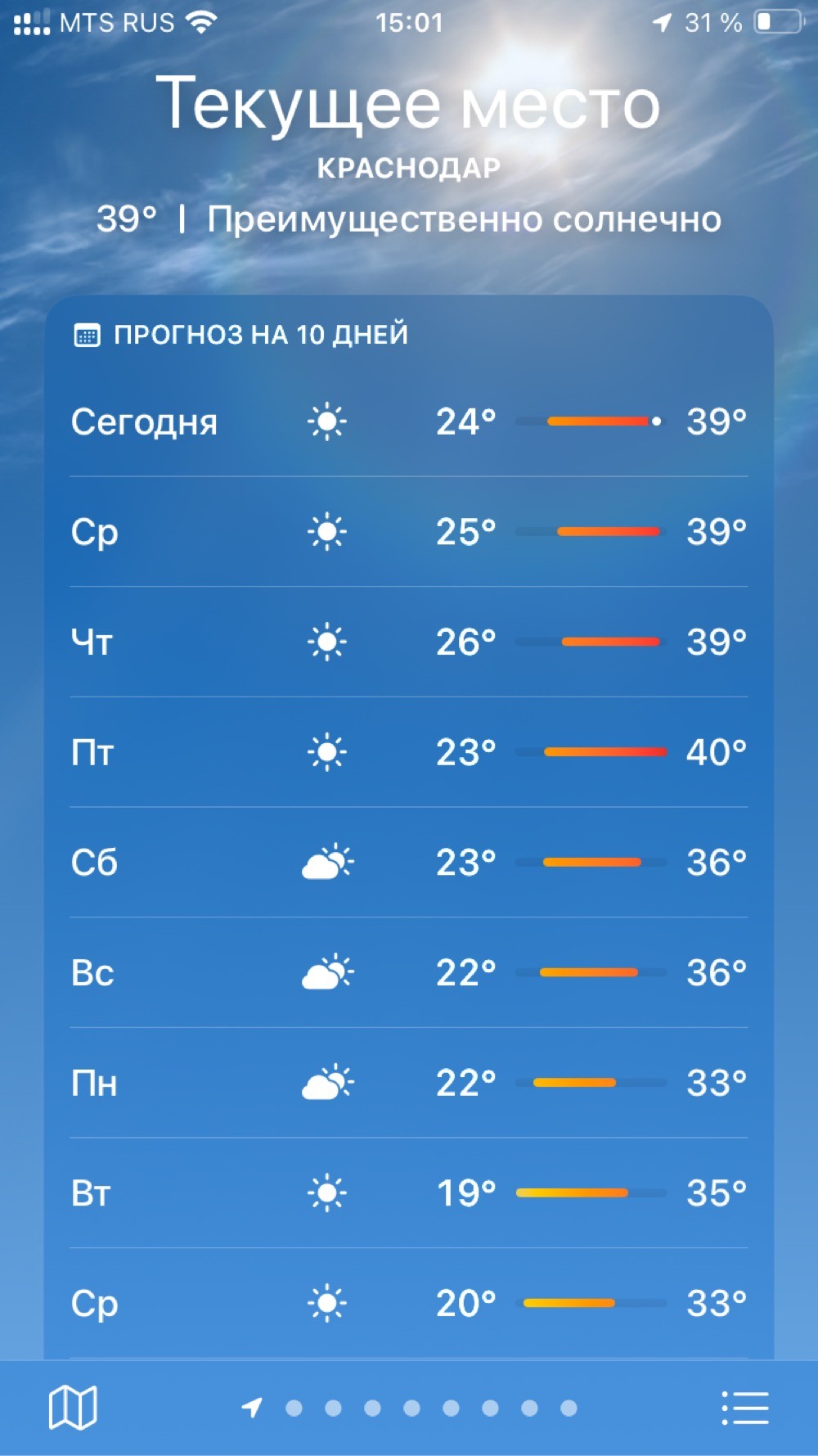This screenshot has height=1456, width=818.
Task: Open Friday's forecast row (Пт)
Action: pyautogui.click(x=409, y=752)
